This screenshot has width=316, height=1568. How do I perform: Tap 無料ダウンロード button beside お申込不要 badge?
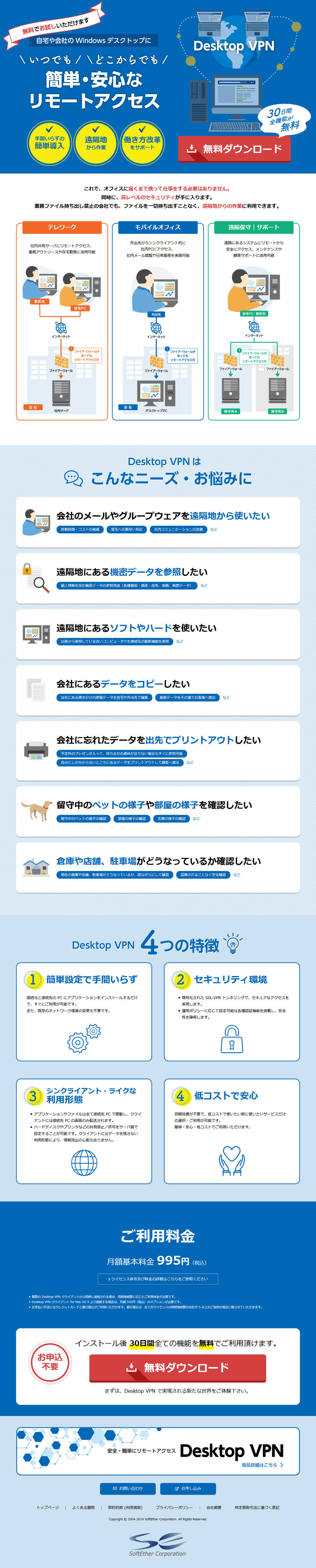click(x=177, y=1368)
